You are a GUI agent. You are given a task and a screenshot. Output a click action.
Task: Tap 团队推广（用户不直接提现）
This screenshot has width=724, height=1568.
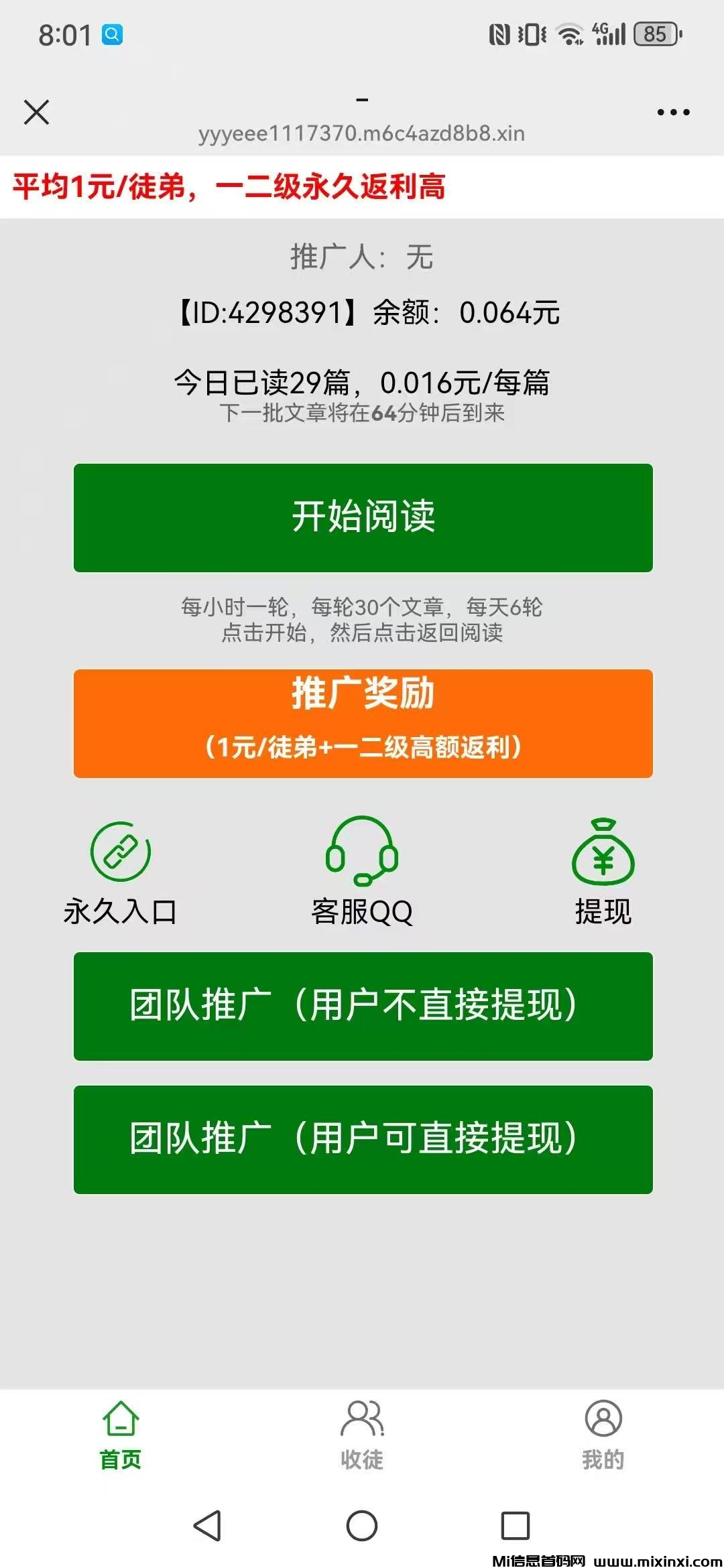pyautogui.click(x=362, y=1005)
